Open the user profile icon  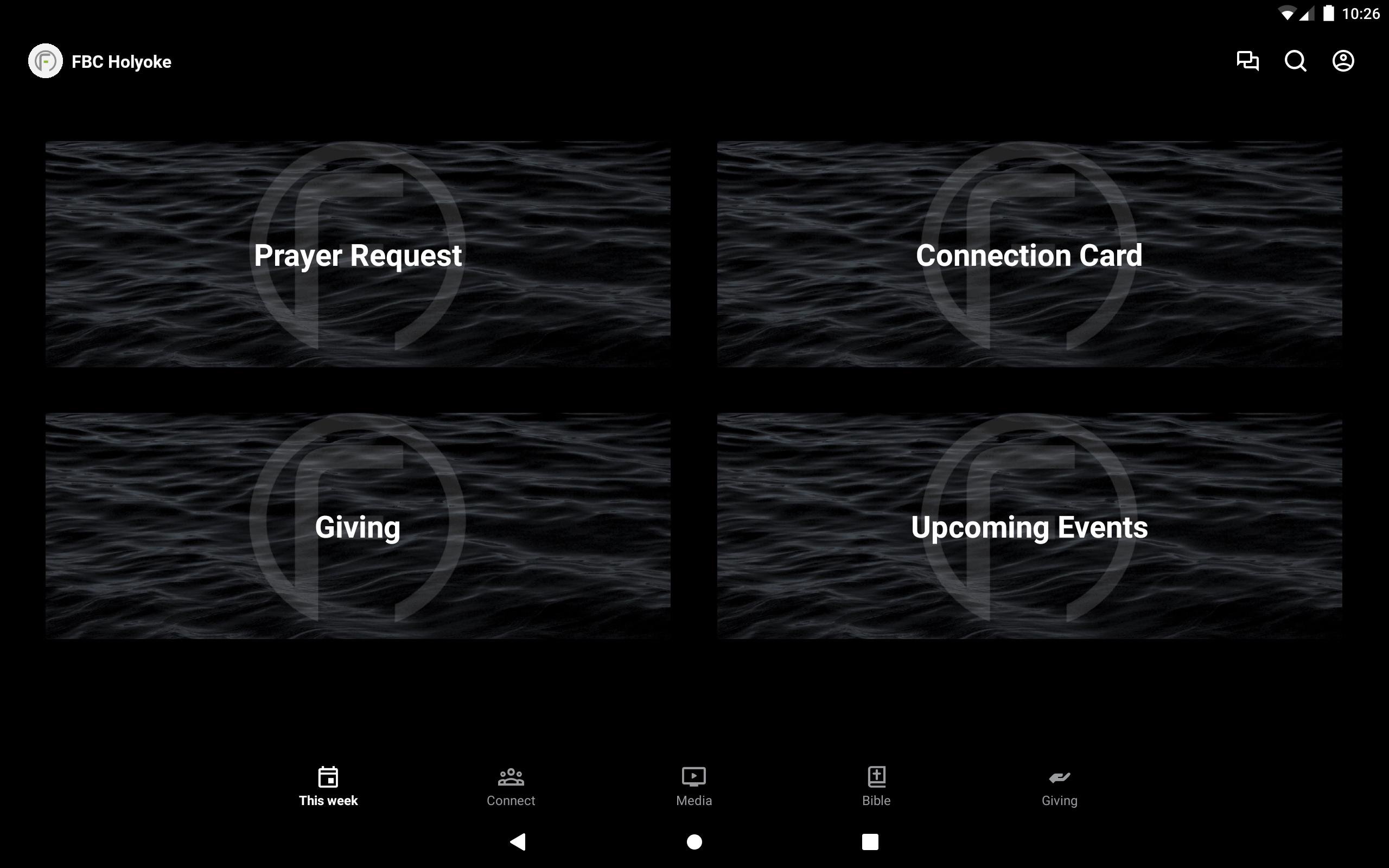point(1342,61)
